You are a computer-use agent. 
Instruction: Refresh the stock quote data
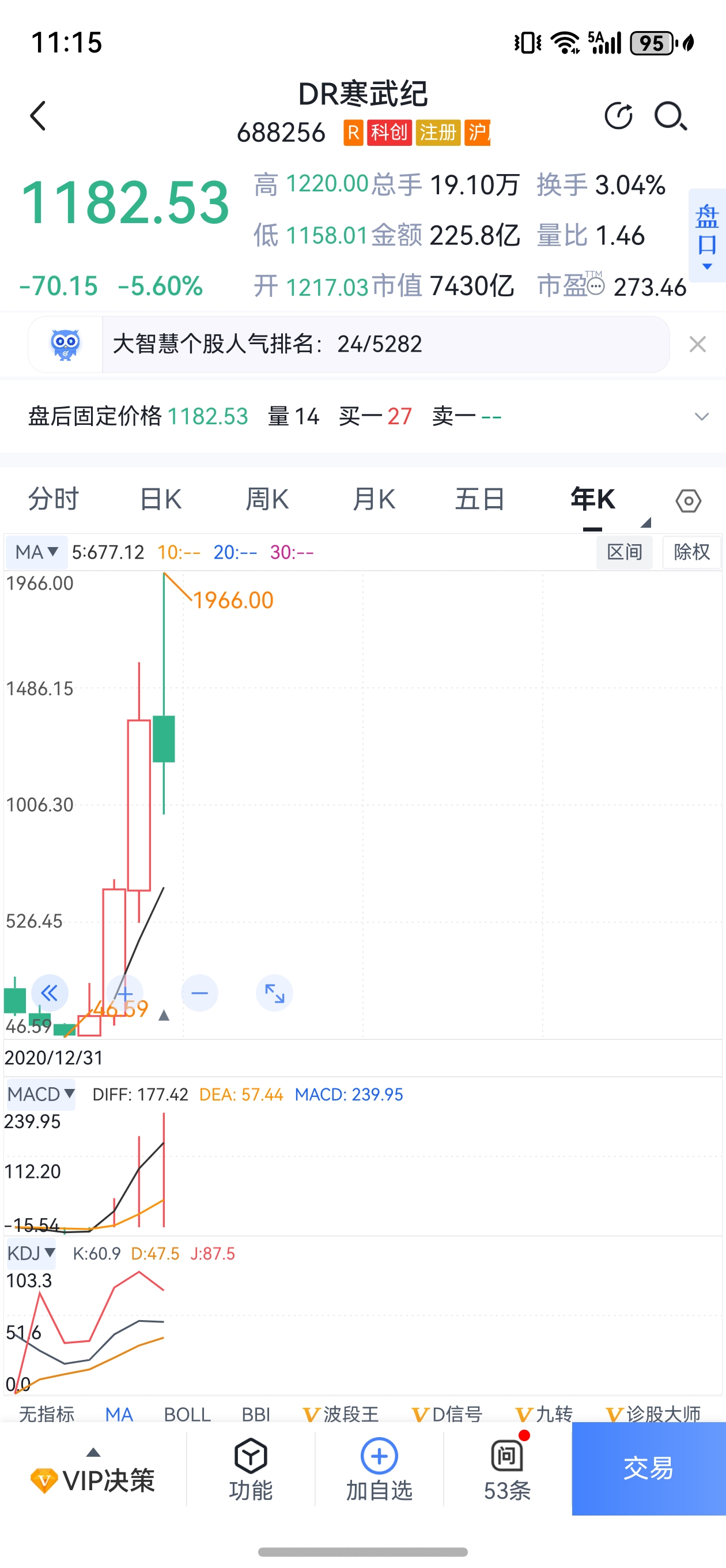[x=618, y=116]
